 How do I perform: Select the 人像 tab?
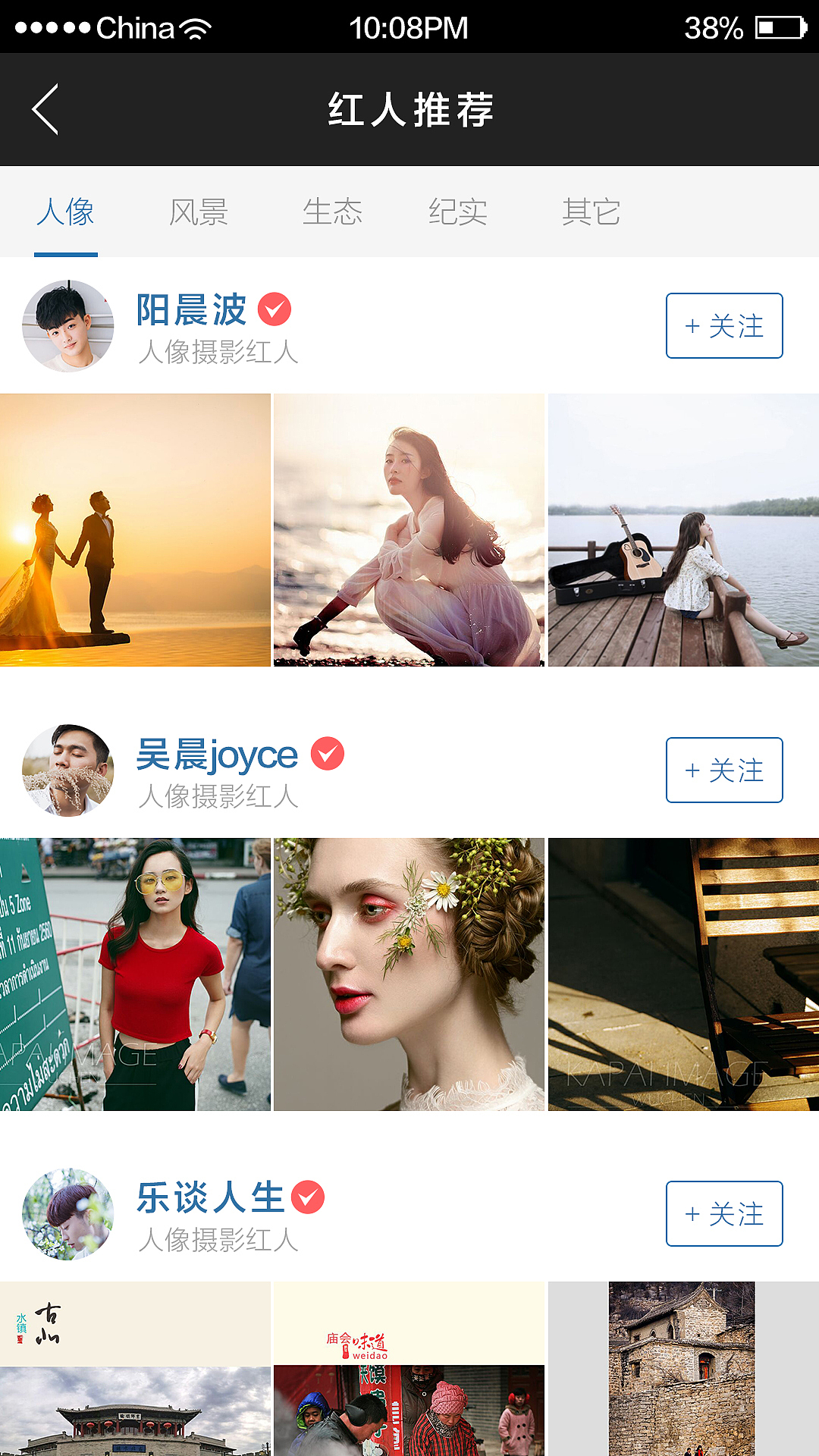(66, 212)
